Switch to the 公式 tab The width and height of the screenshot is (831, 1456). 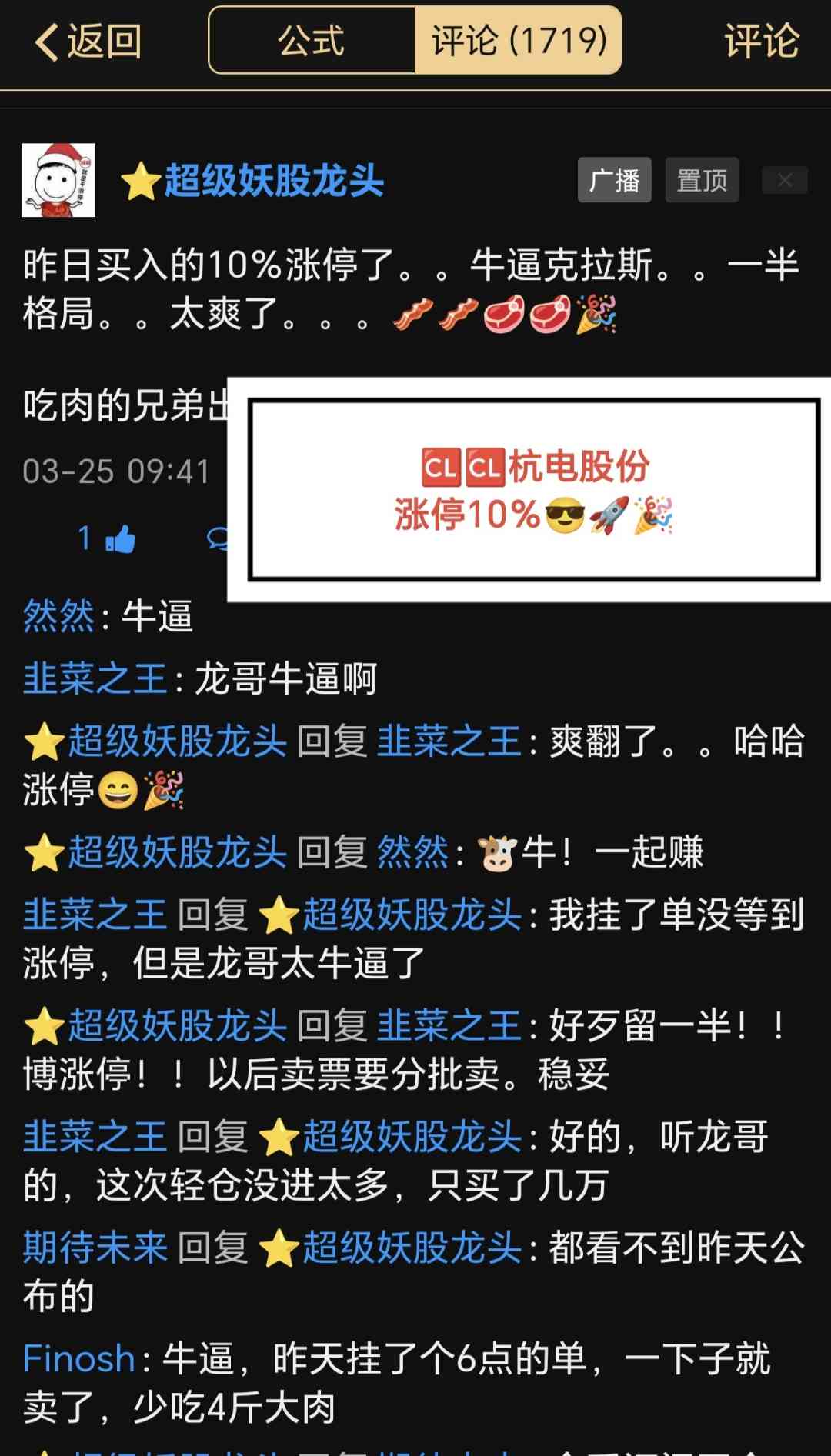coord(312,41)
